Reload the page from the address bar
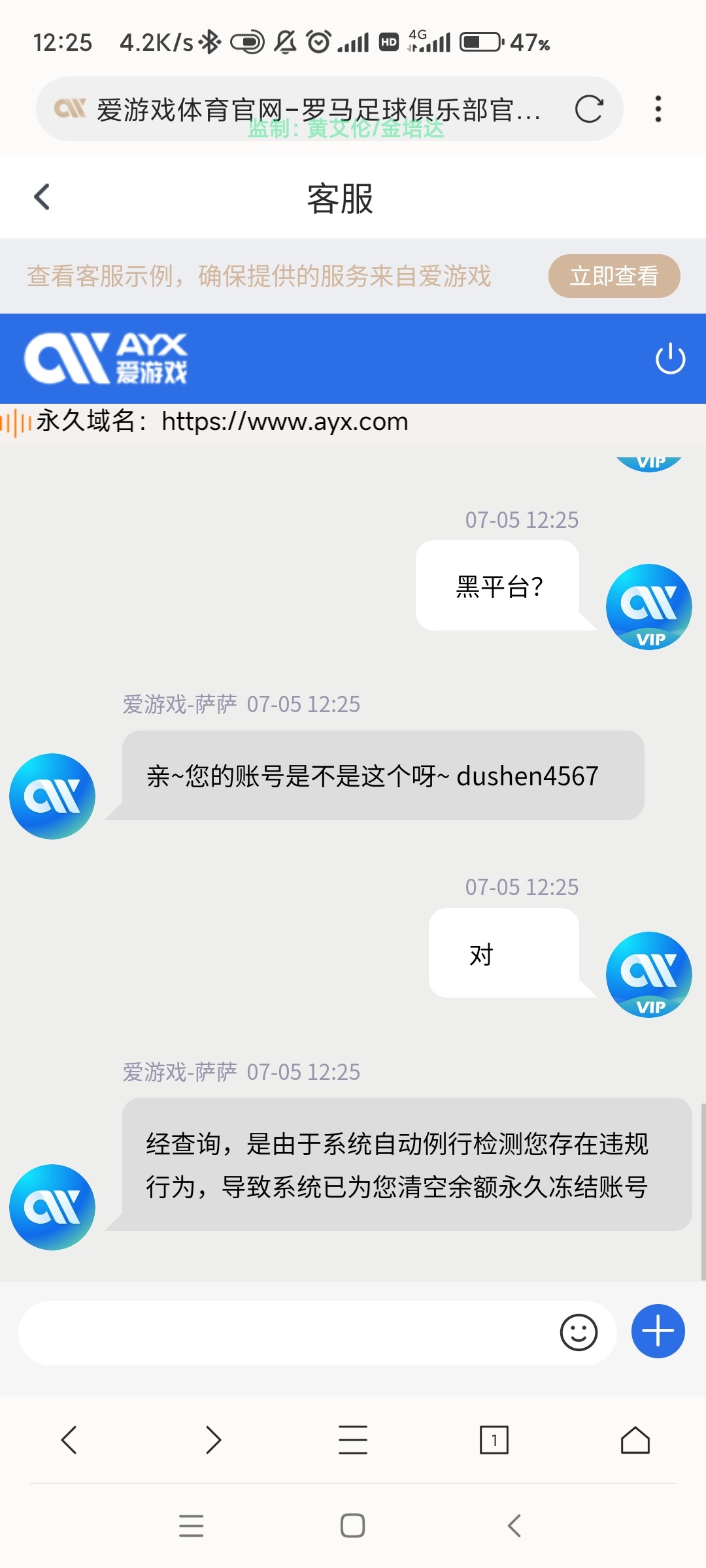The height and width of the screenshot is (1568, 706). coord(588,109)
